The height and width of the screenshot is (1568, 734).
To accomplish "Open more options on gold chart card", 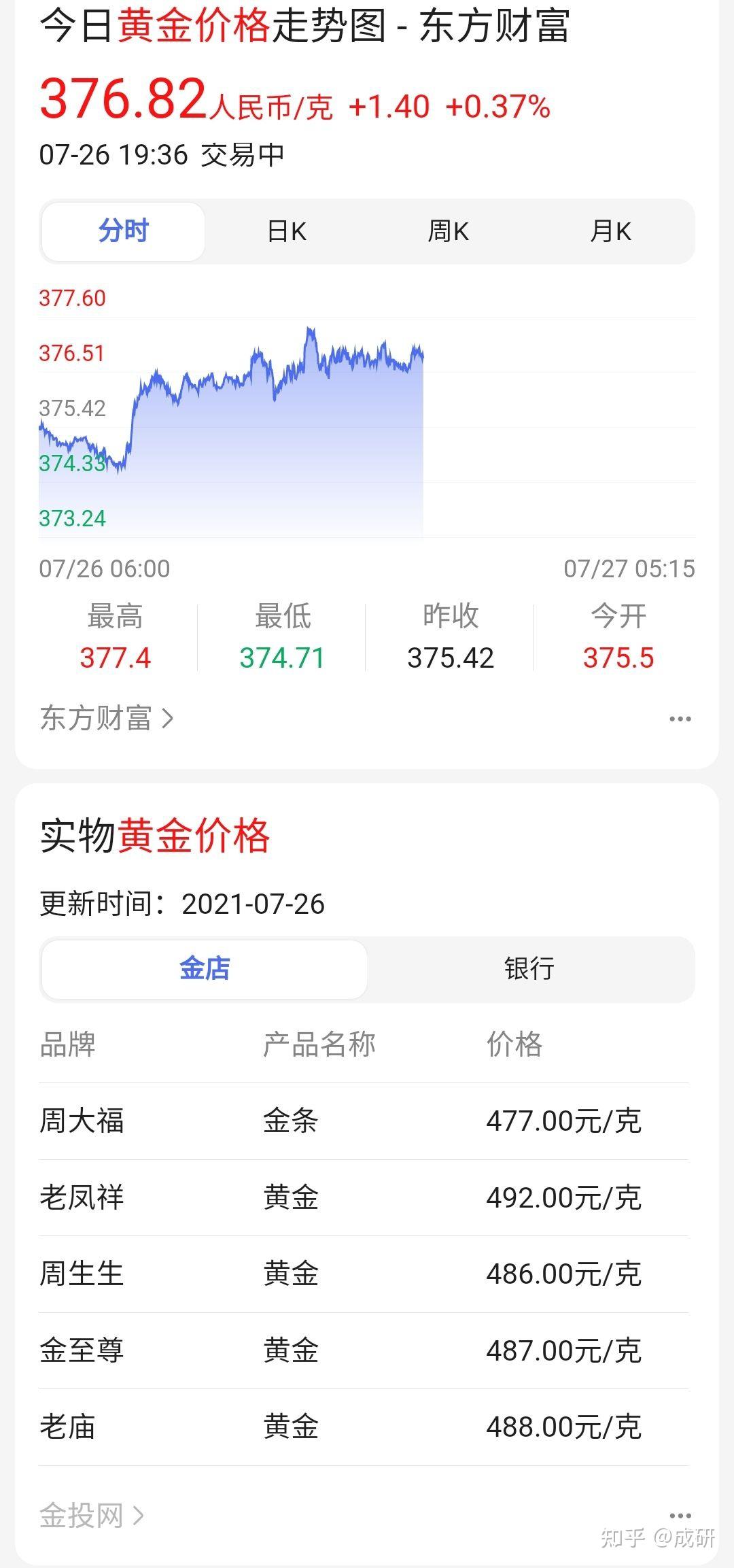I will pos(680,719).
